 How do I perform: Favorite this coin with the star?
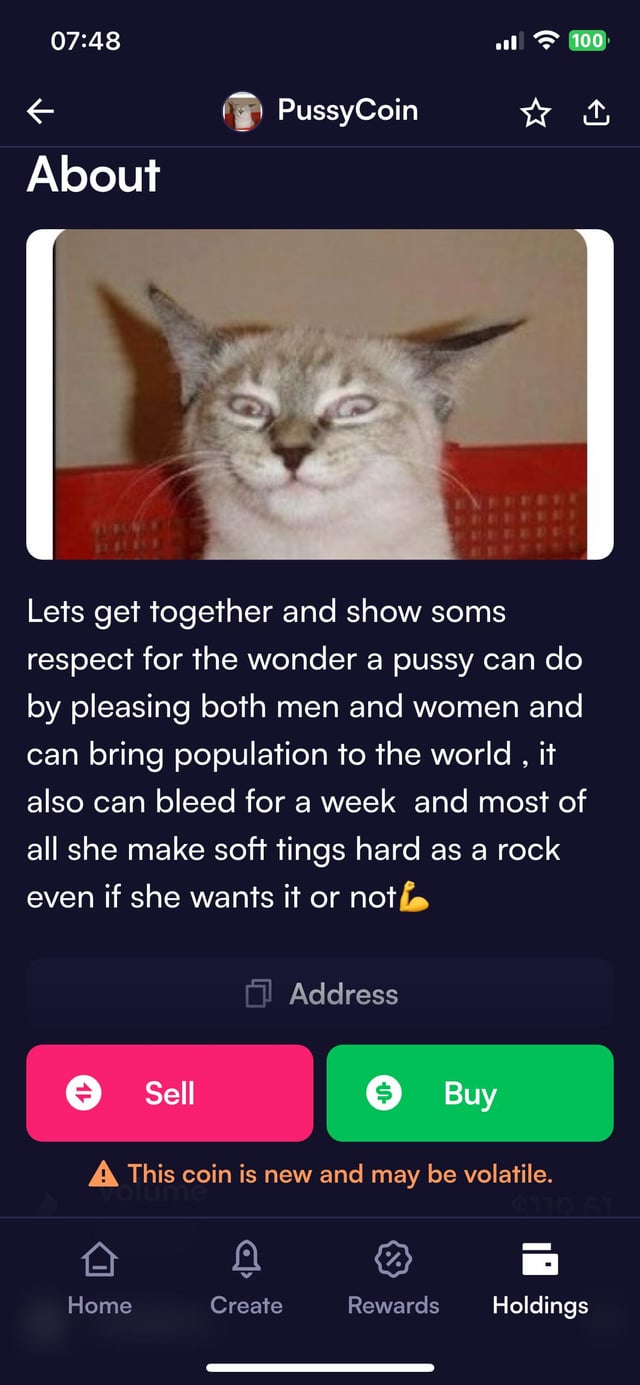tap(536, 113)
